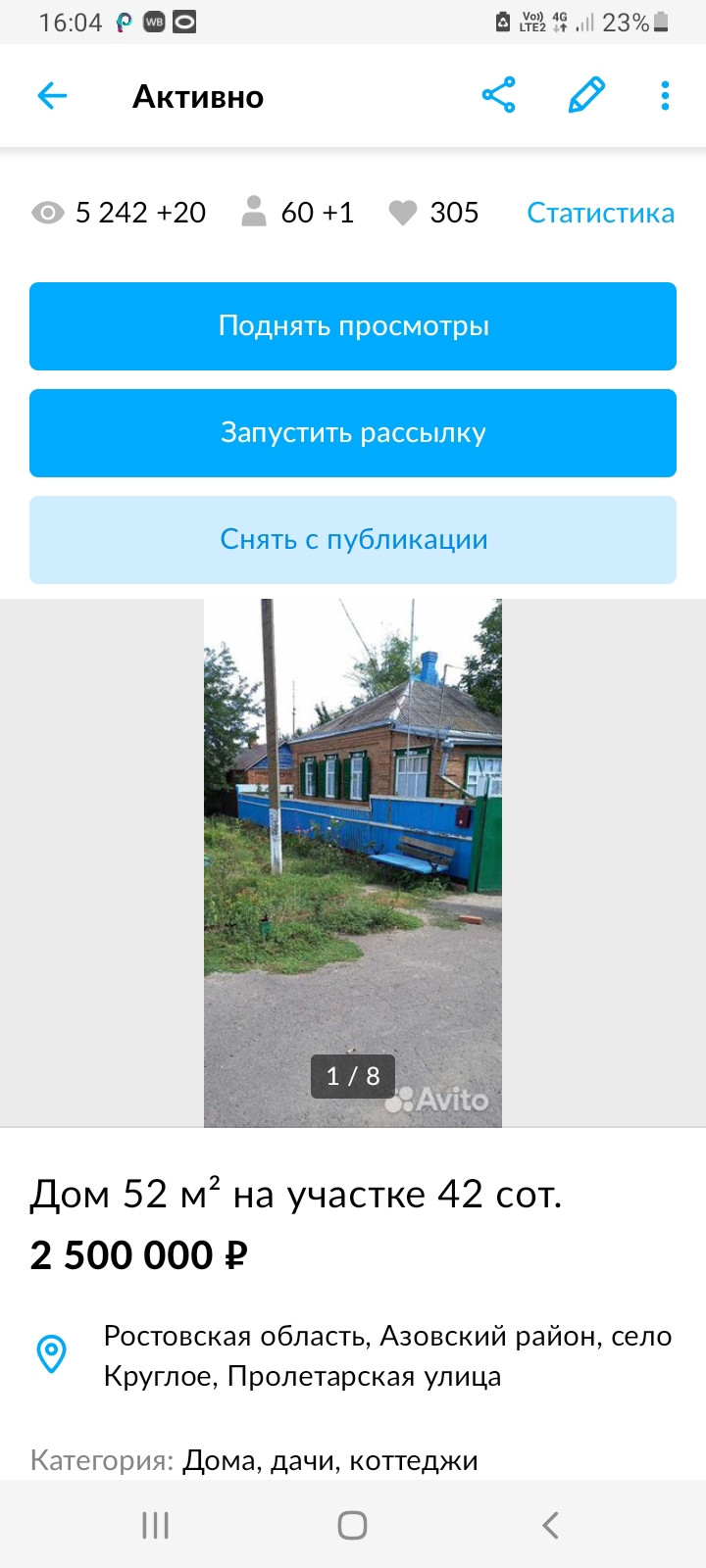
Task: Share this listing
Action: point(498,95)
